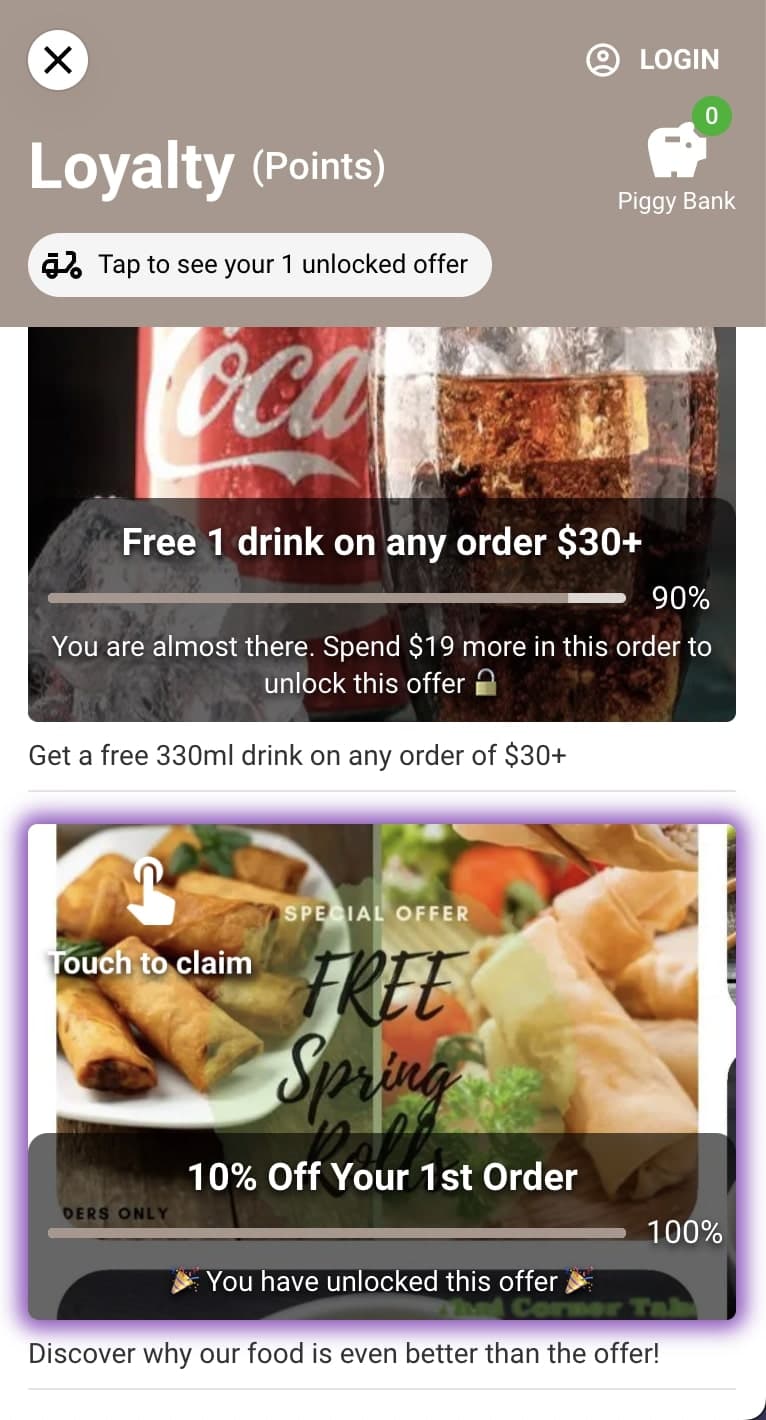Open the Login page
Screen dimensions: 766x1420
tap(653, 60)
